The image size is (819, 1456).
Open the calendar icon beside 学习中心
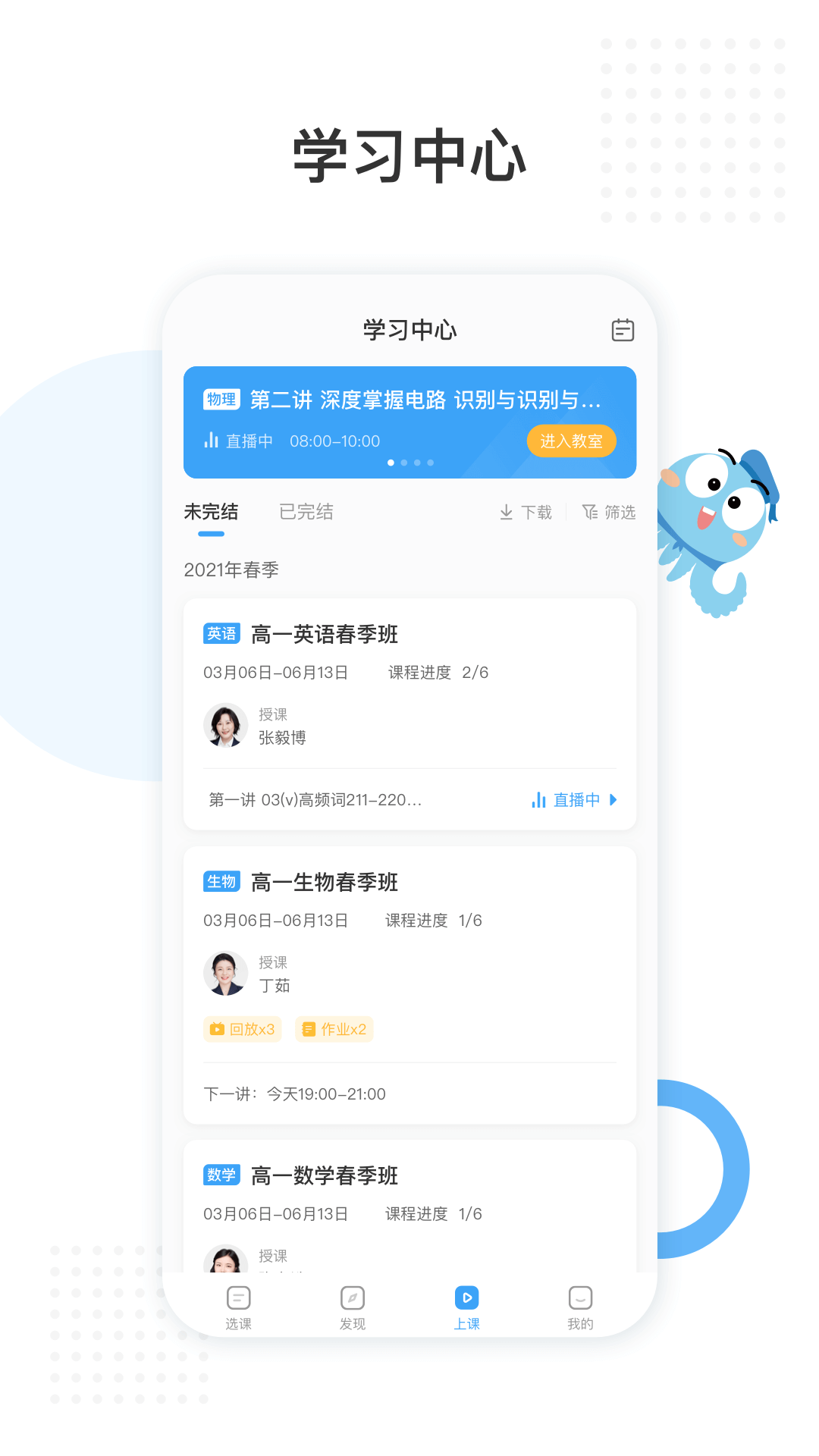(623, 330)
